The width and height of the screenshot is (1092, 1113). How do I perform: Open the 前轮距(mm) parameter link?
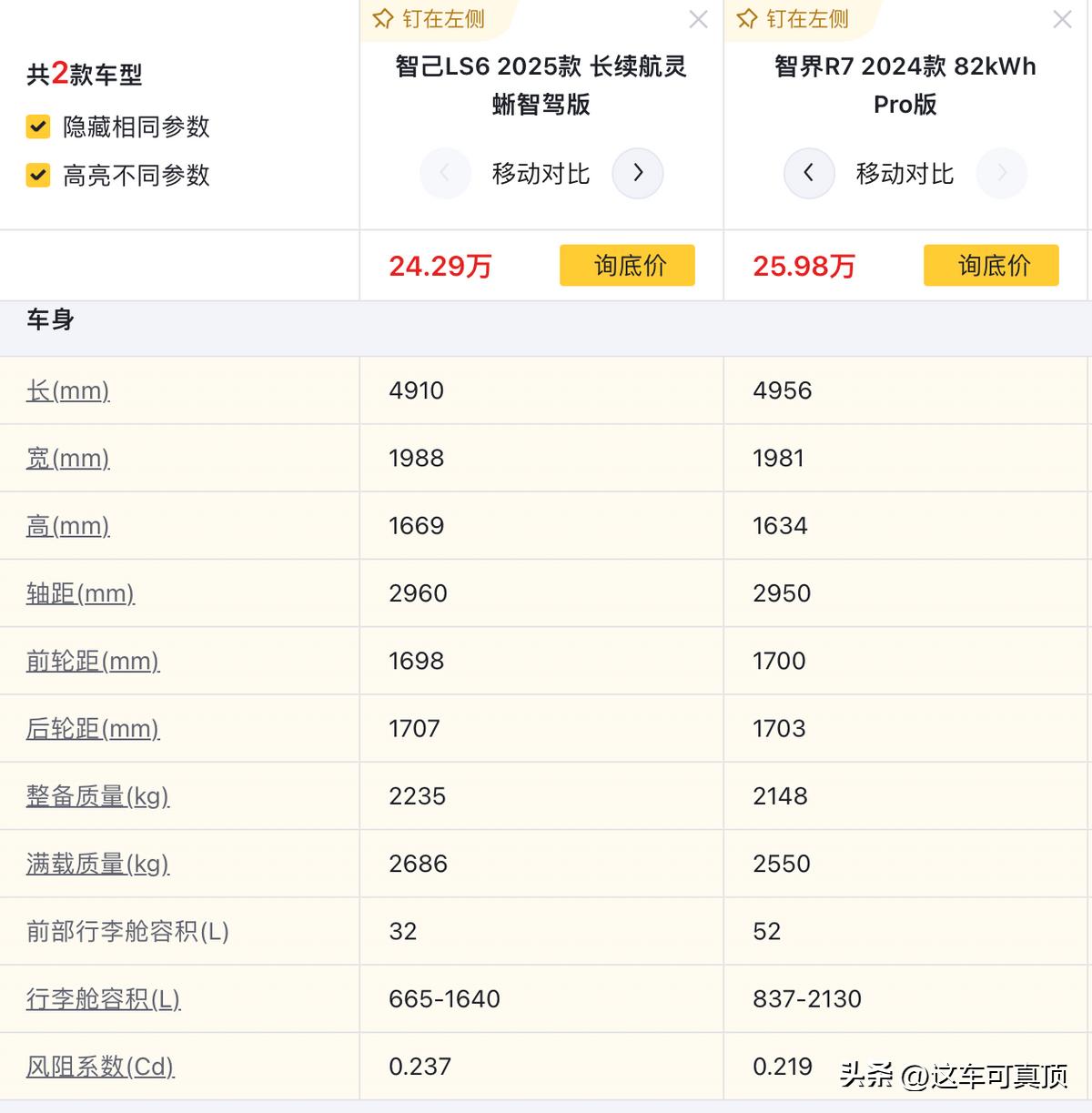[x=93, y=661]
